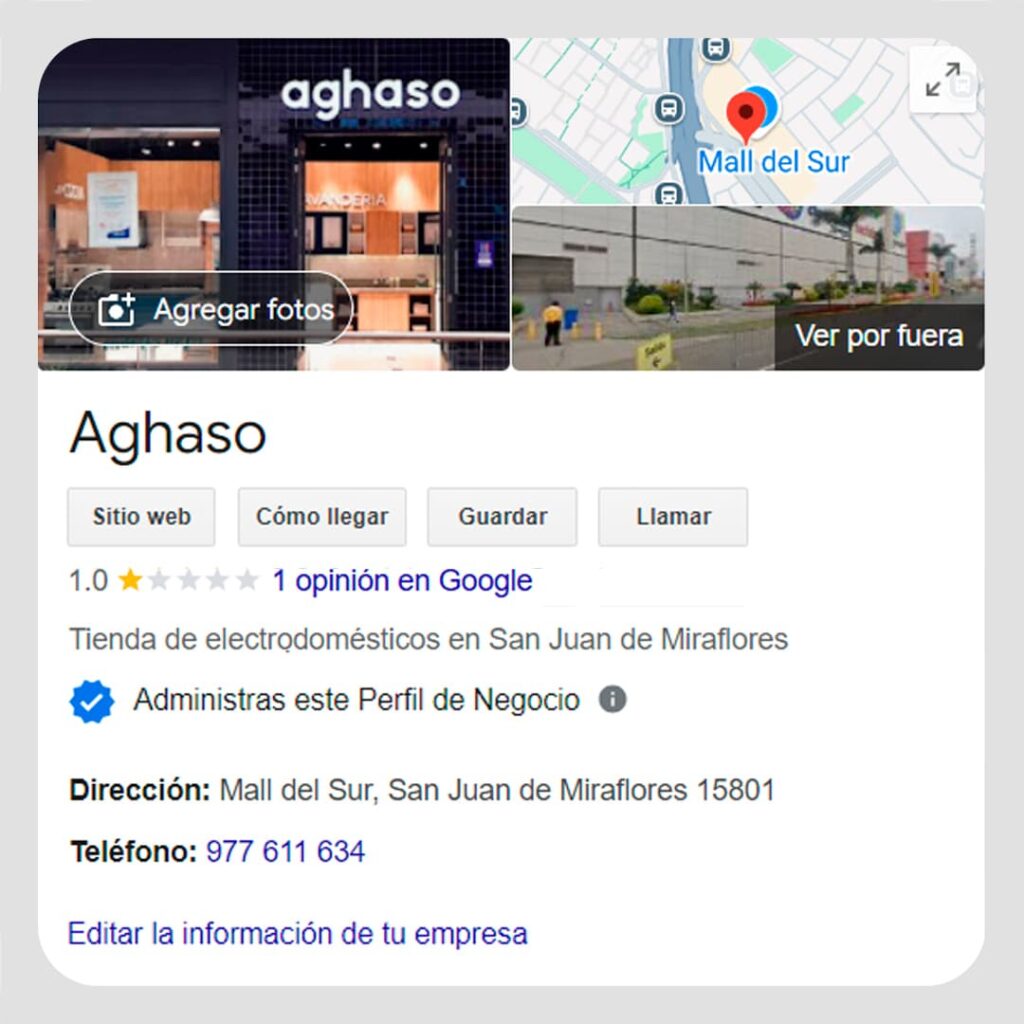Image resolution: width=1024 pixels, height=1024 pixels.
Task: Dial the phone number 977 611 634
Action: click(x=285, y=852)
